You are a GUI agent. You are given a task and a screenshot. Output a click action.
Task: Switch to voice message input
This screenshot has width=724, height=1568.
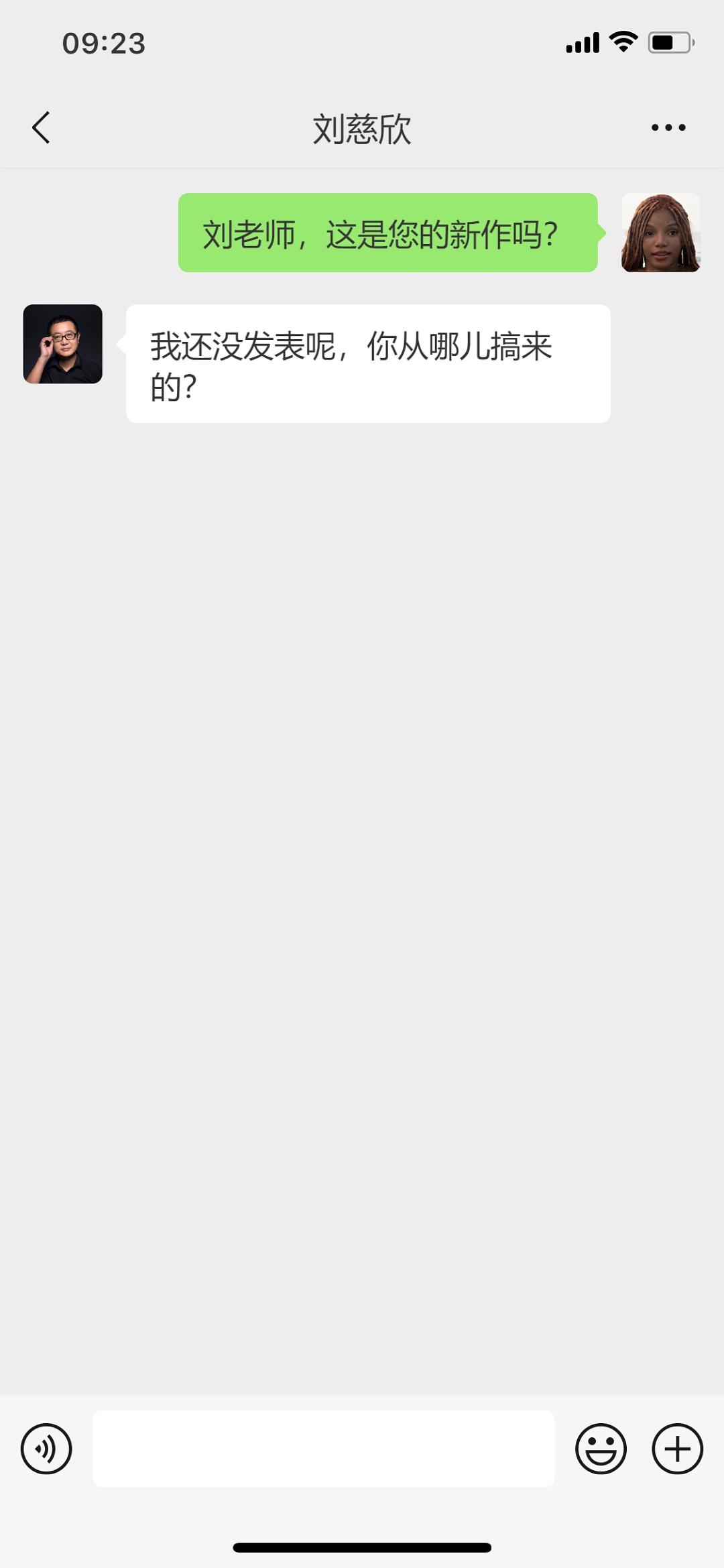(46, 1448)
